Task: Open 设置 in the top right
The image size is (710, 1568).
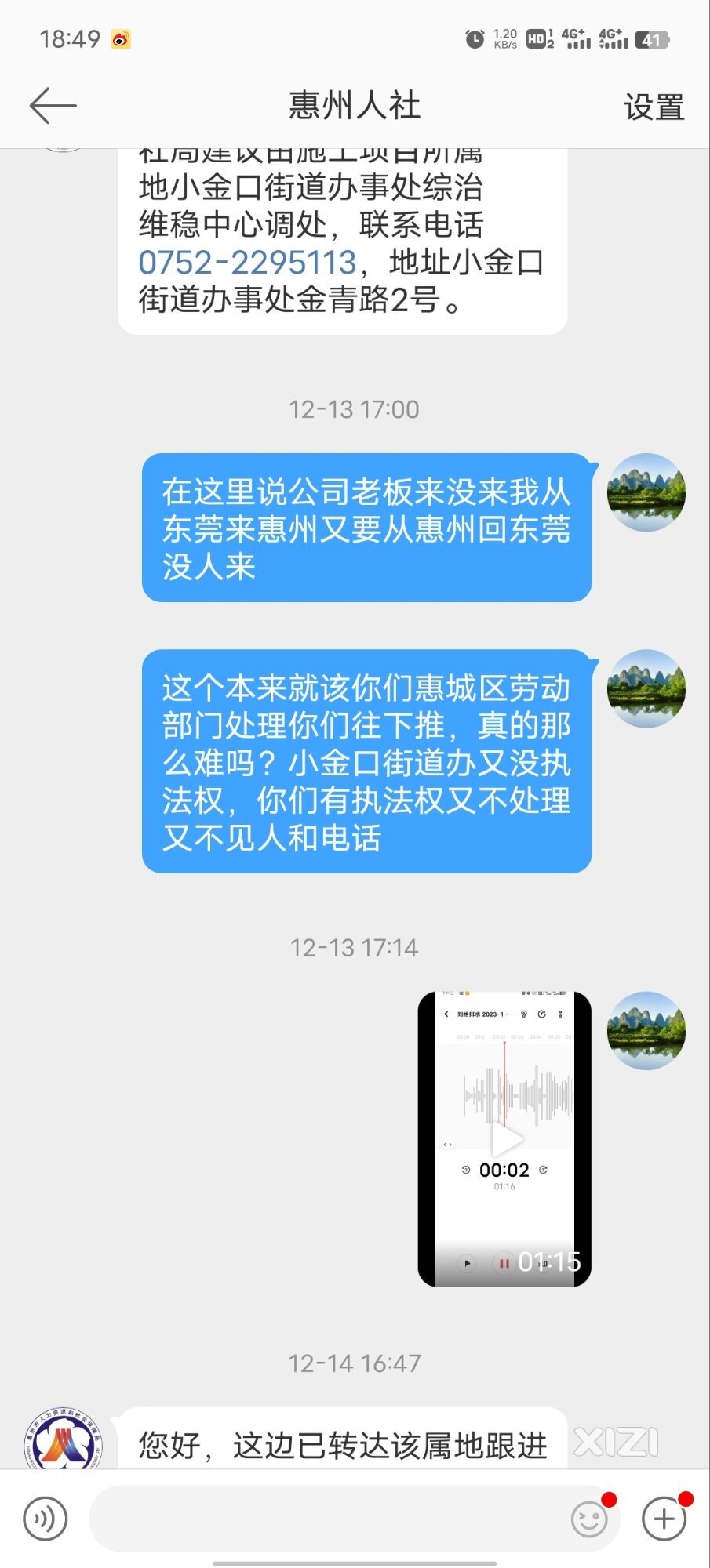Action: point(654,107)
